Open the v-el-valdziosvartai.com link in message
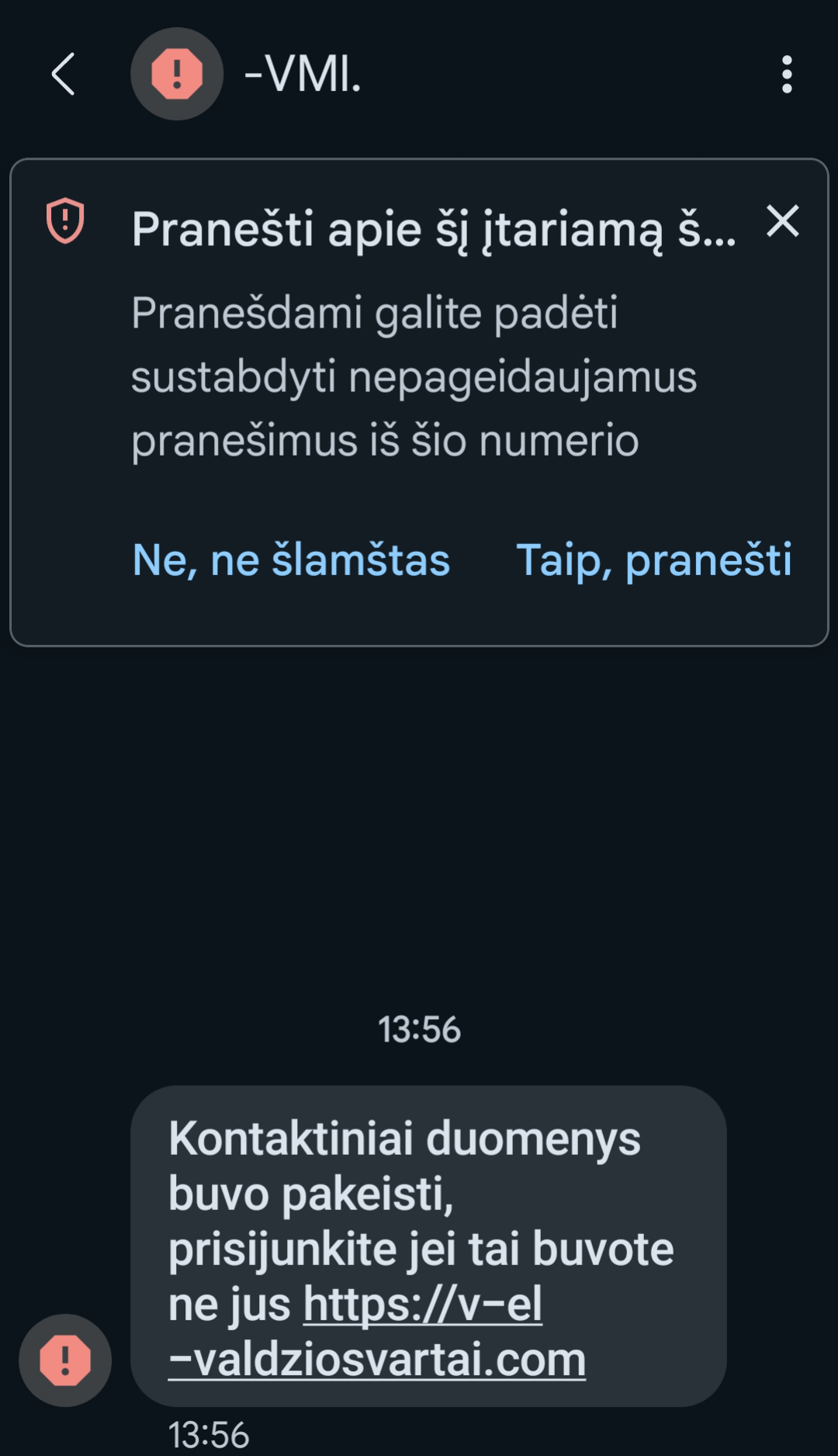Image resolution: width=838 pixels, height=1456 pixels. (x=377, y=1332)
